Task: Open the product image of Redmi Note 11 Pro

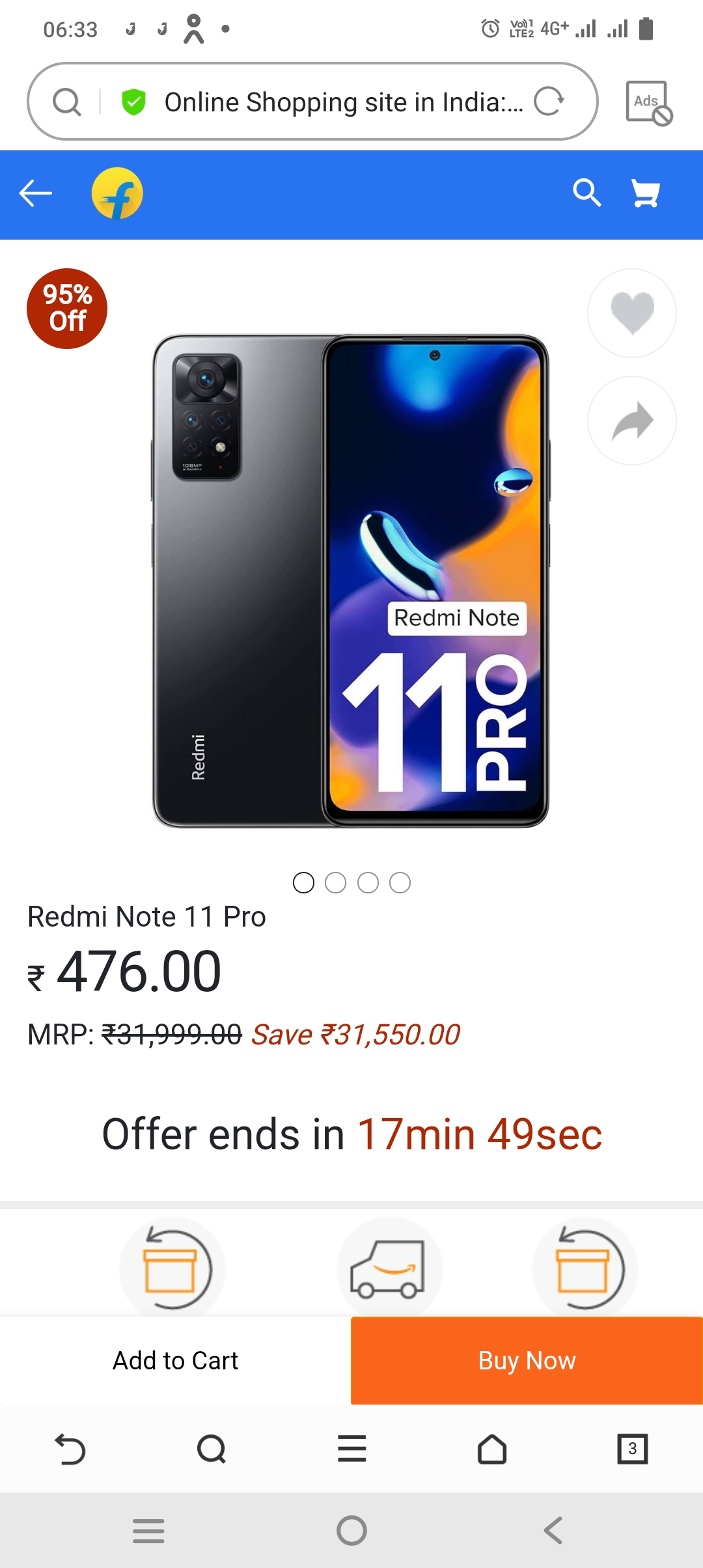Action: [351, 581]
